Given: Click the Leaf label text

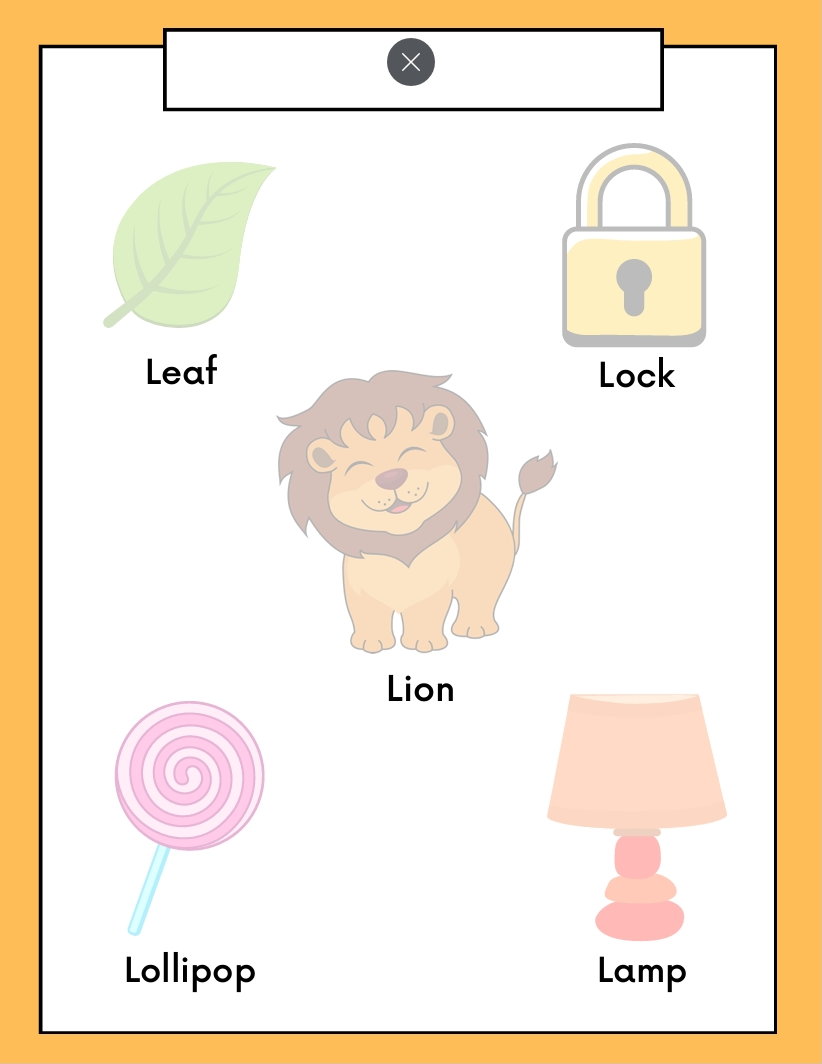Looking at the screenshot, I should pyautogui.click(x=181, y=371).
